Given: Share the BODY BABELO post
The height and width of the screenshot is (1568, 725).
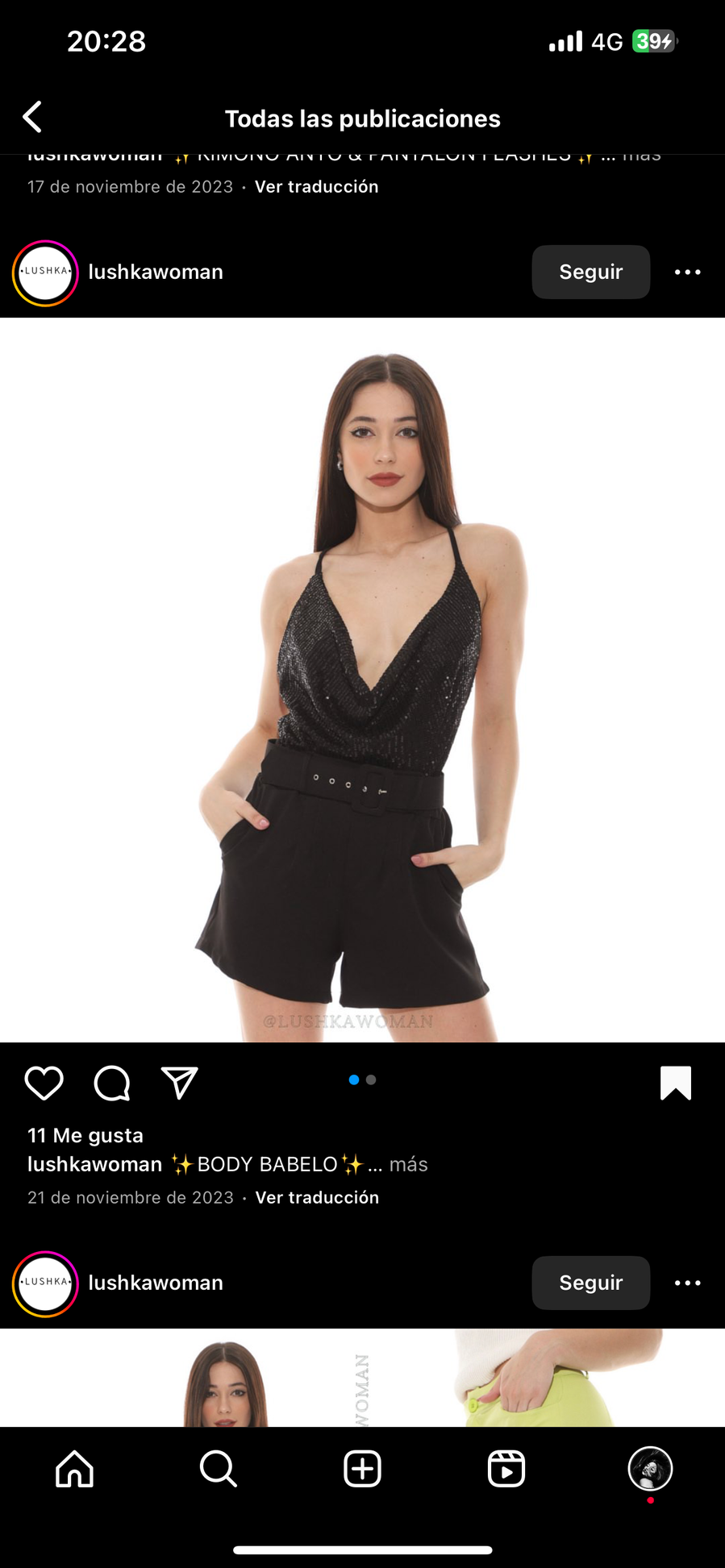Looking at the screenshot, I should point(179,1083).
